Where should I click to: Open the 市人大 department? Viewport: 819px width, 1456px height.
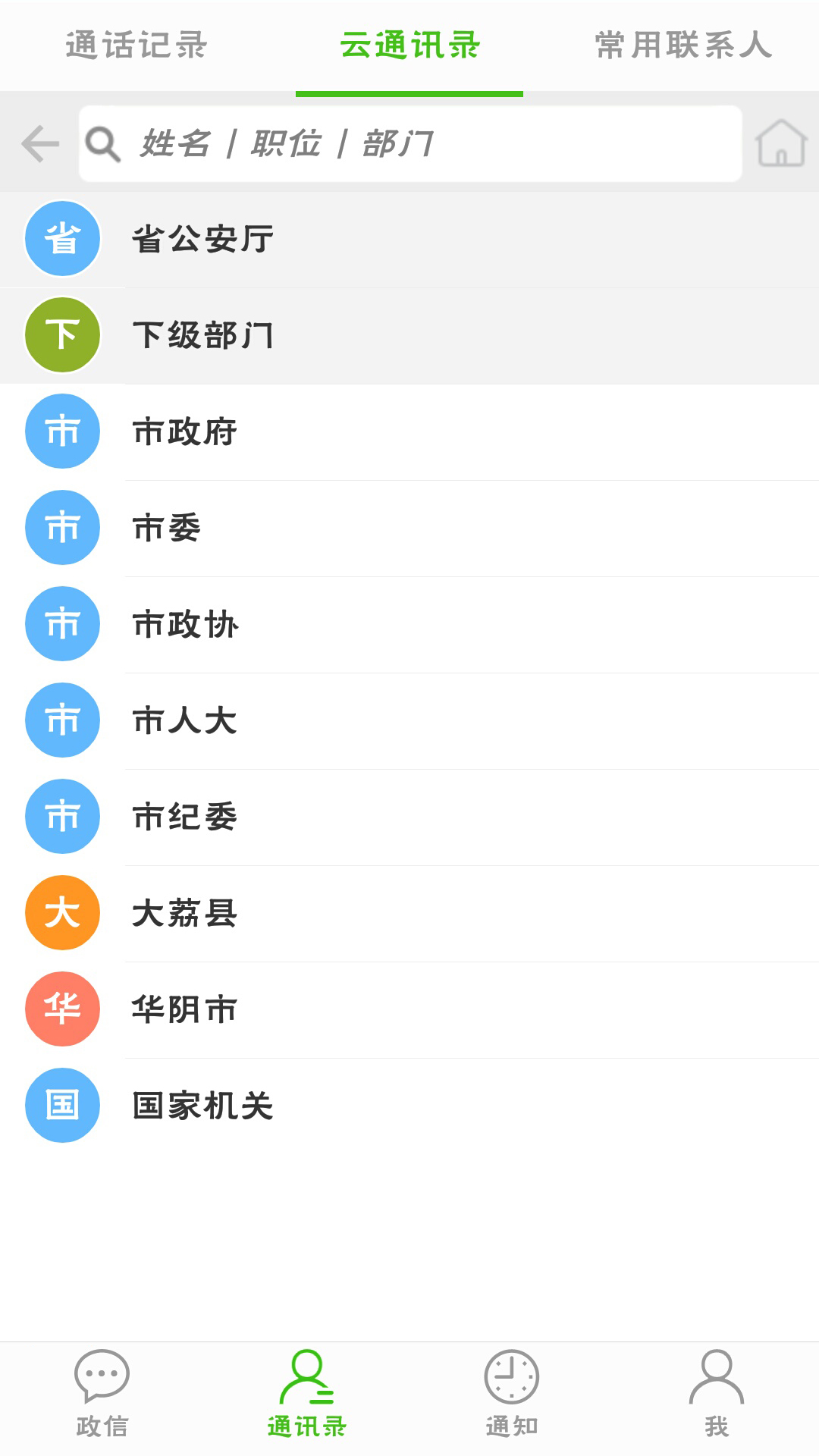point(409,721)
